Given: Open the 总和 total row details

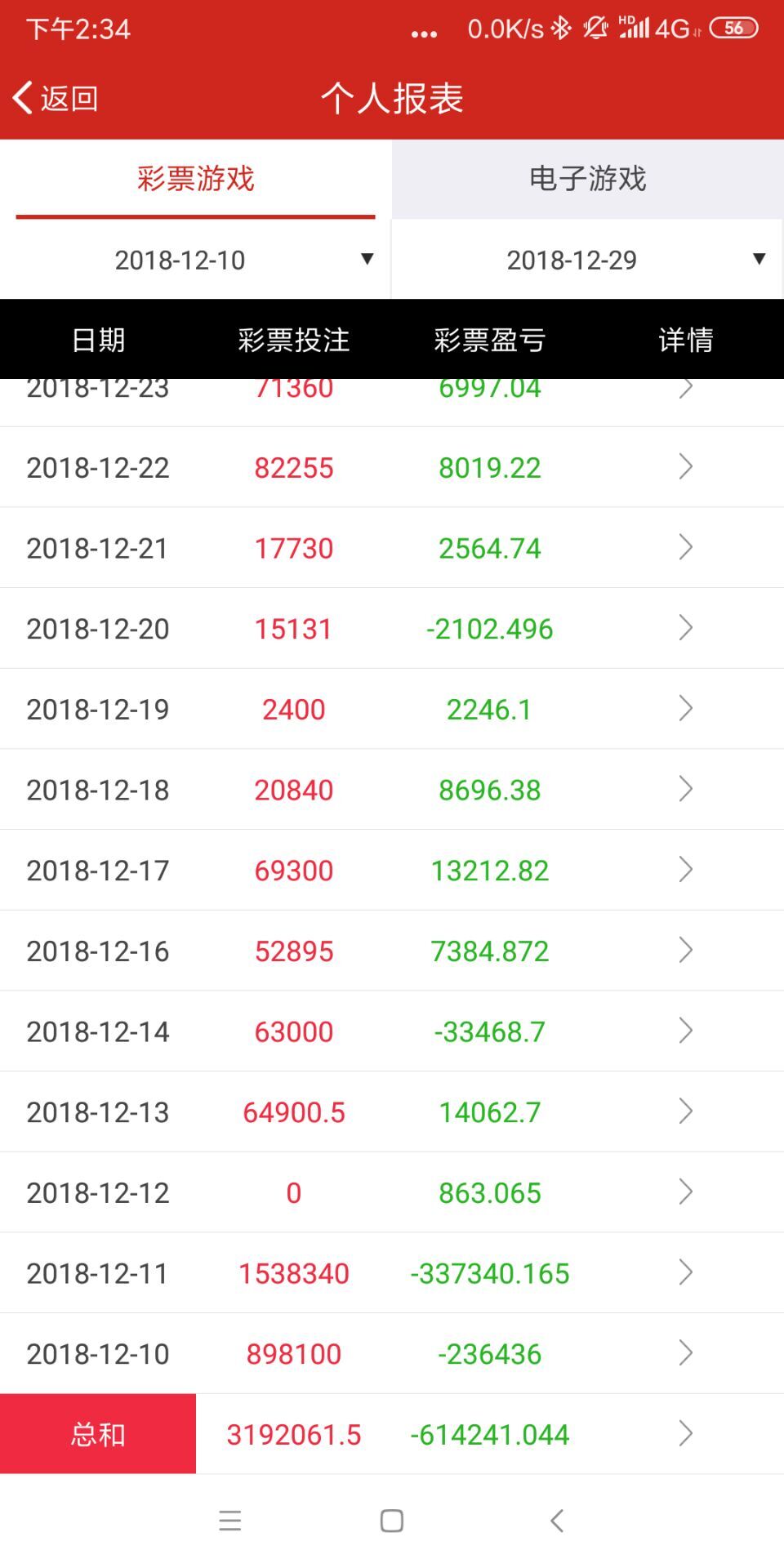Looking at the screenshot, I should coord(685,1434).
